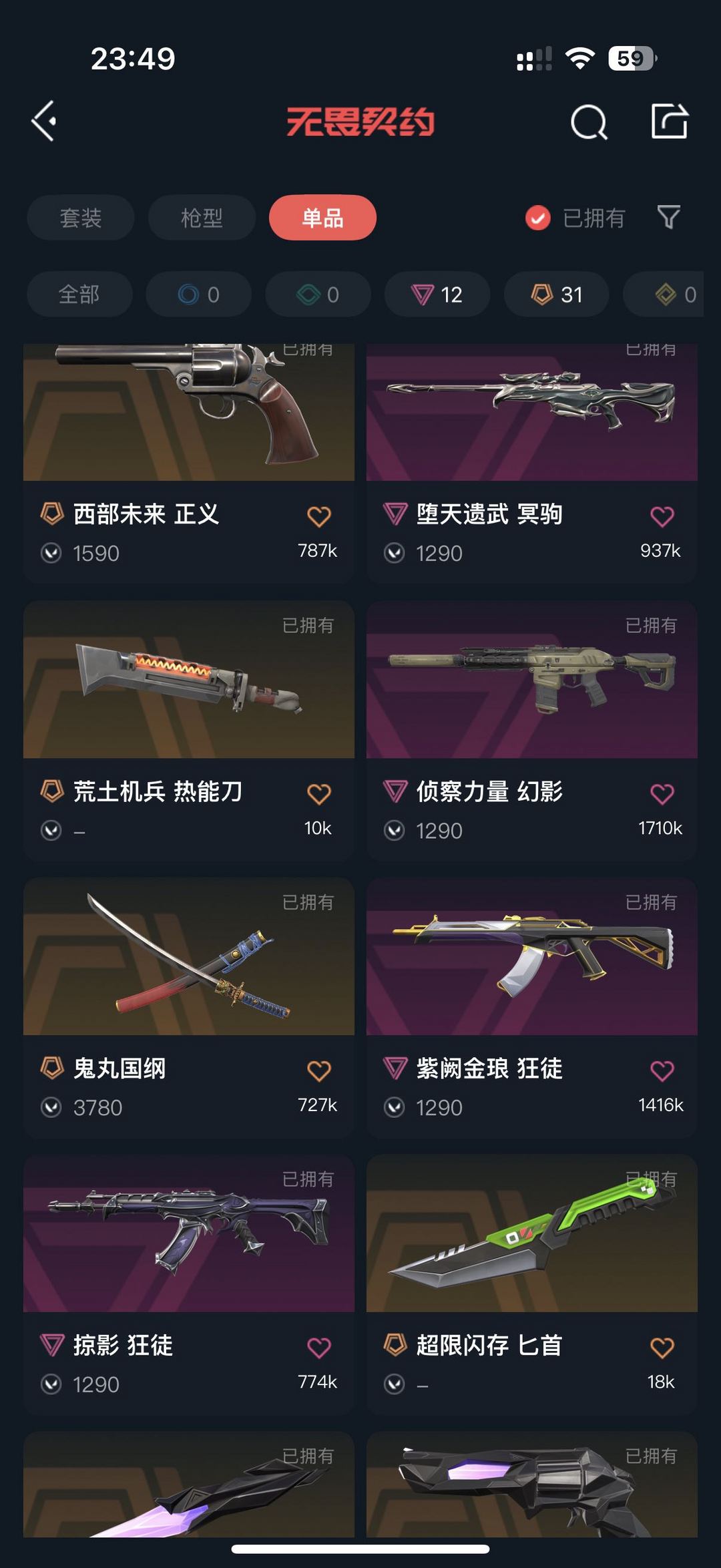Select the first rarity filter showing 0
Image resolution: width=721 pixels, height=1568 pixels.
point(198,295)
